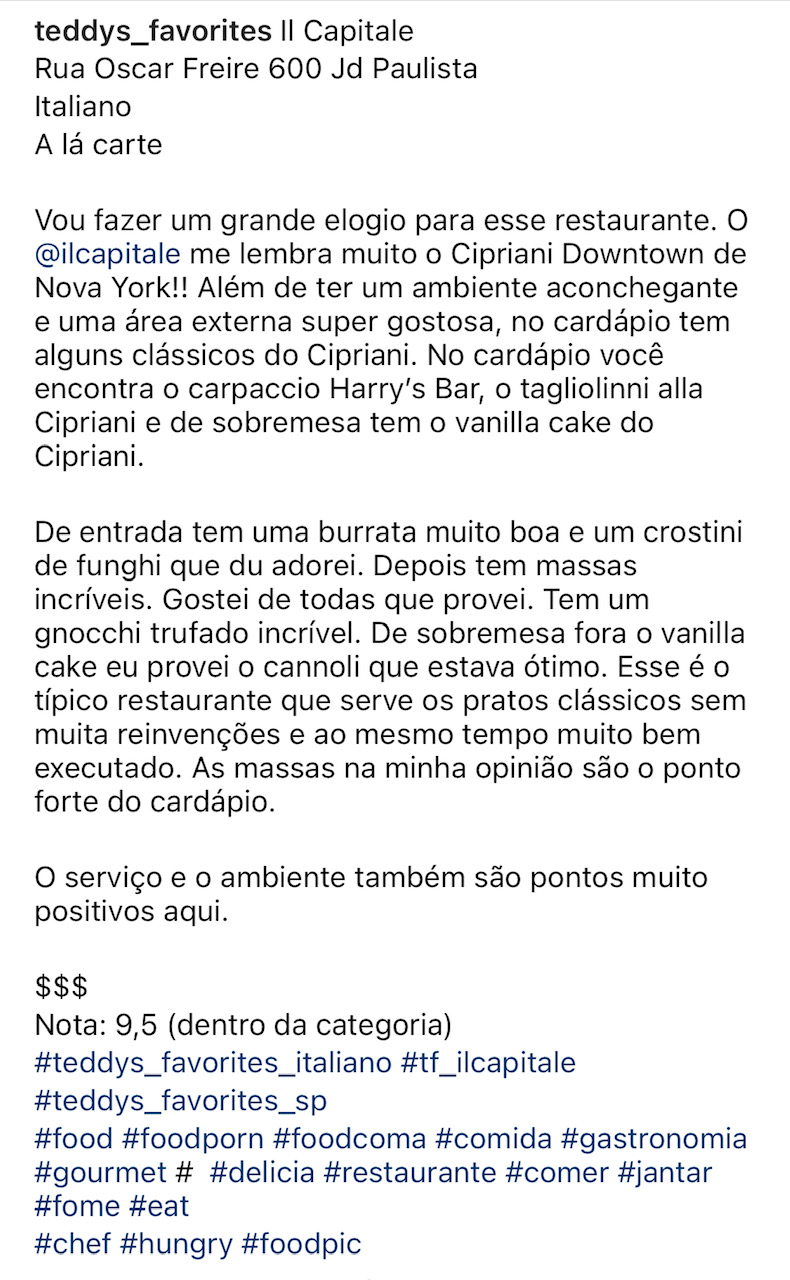
Task: Tap the #restaurante hashtag
Action: click(410, 1172)
